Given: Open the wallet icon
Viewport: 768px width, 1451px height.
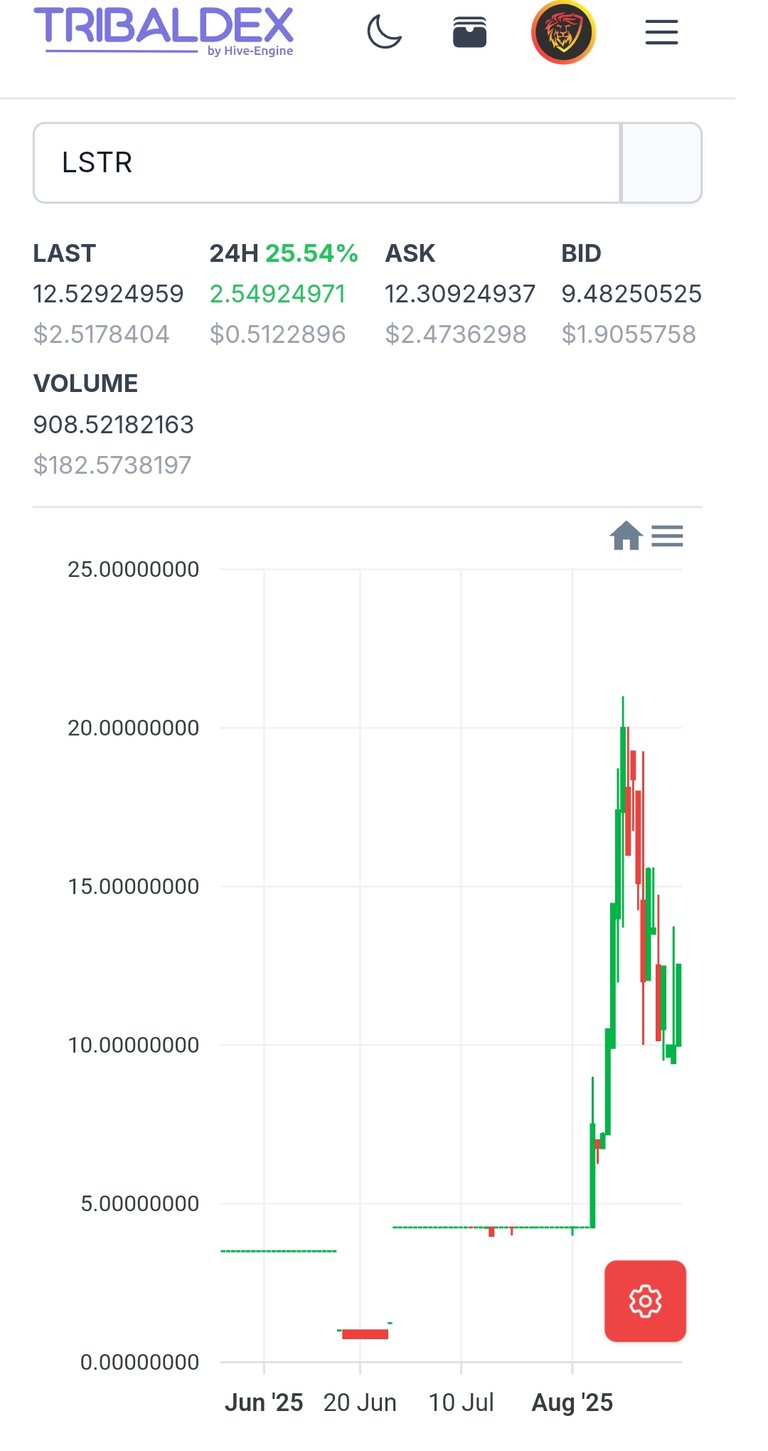Looking at the screenshot, I should click(x=470, y=32).
